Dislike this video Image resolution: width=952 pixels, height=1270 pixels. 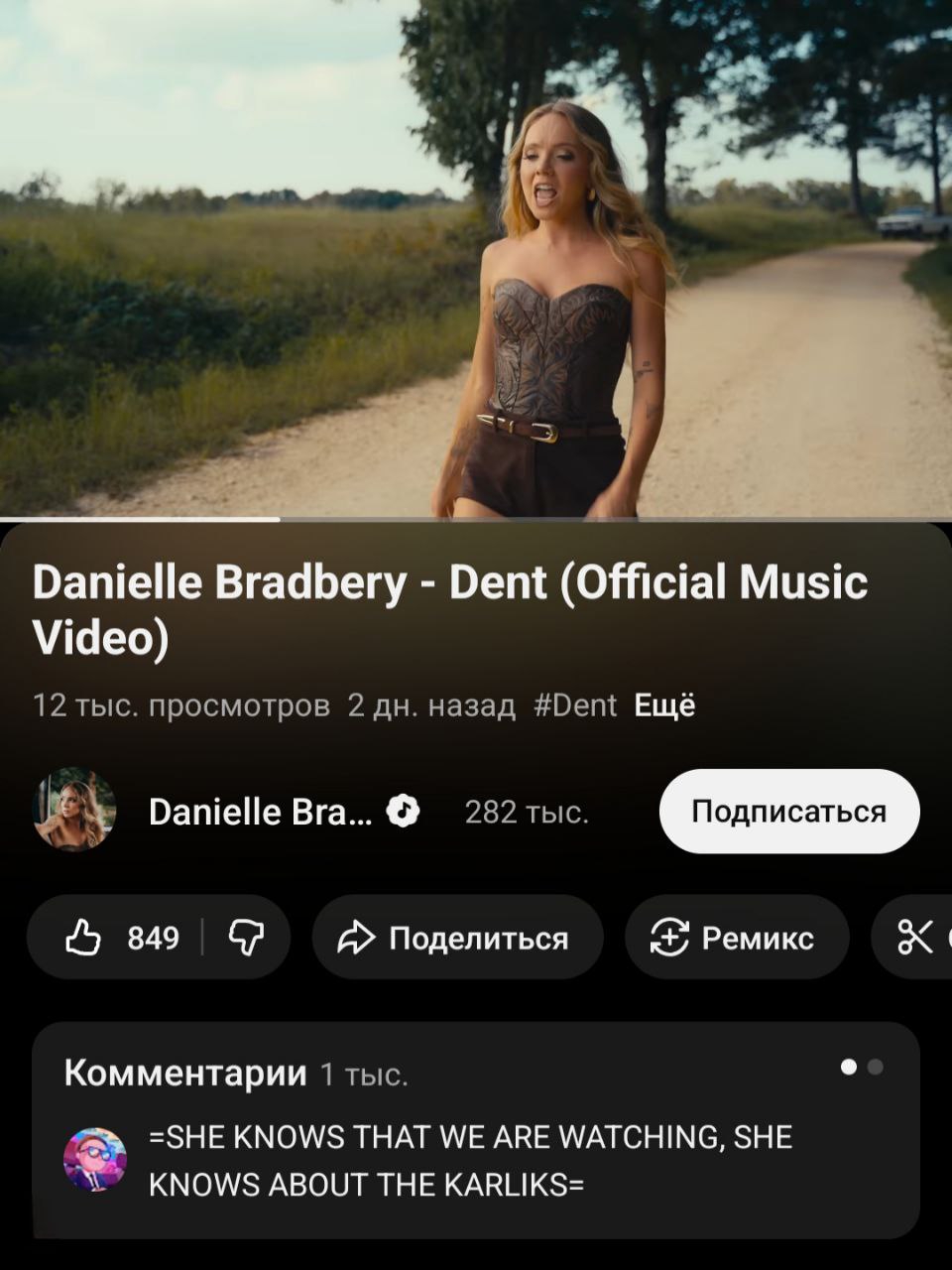246,938
